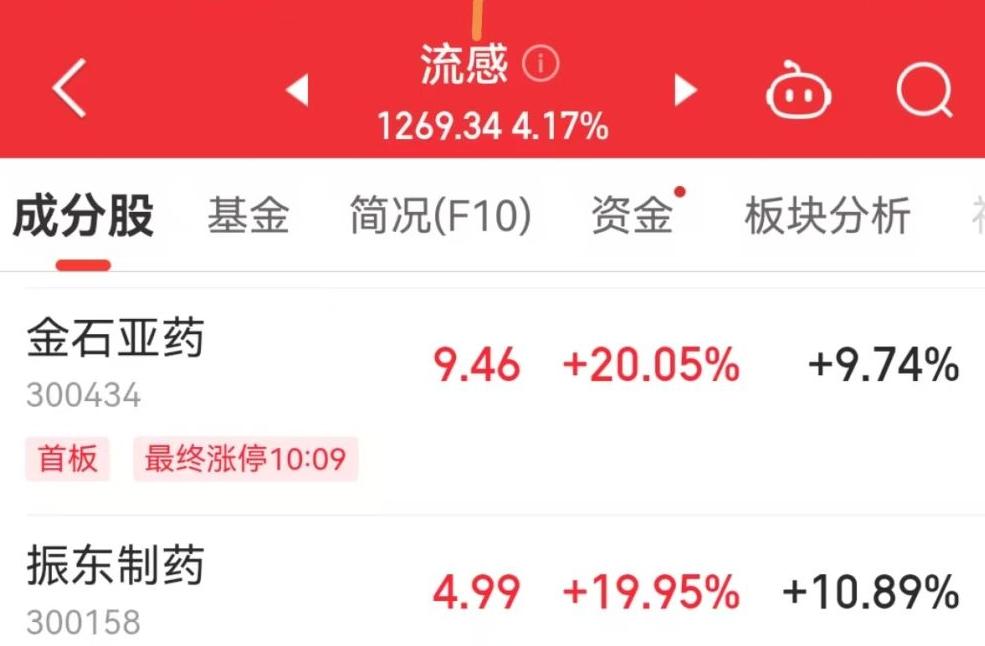Open the search magnifier
This screenshot has height=646, width=985.
pos(924,92)
